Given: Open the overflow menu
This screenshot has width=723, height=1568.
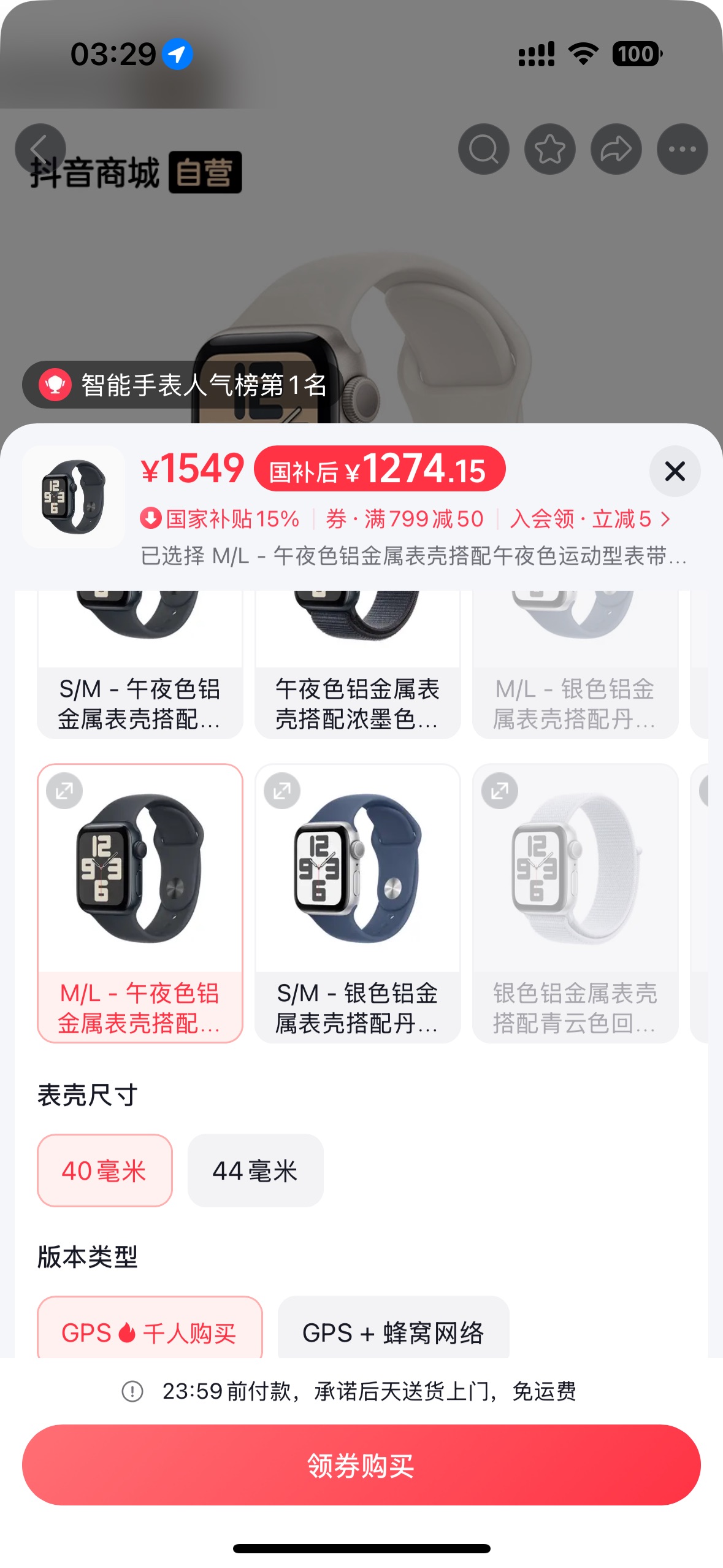Looking at the screenshot, I should pos(682,149).
